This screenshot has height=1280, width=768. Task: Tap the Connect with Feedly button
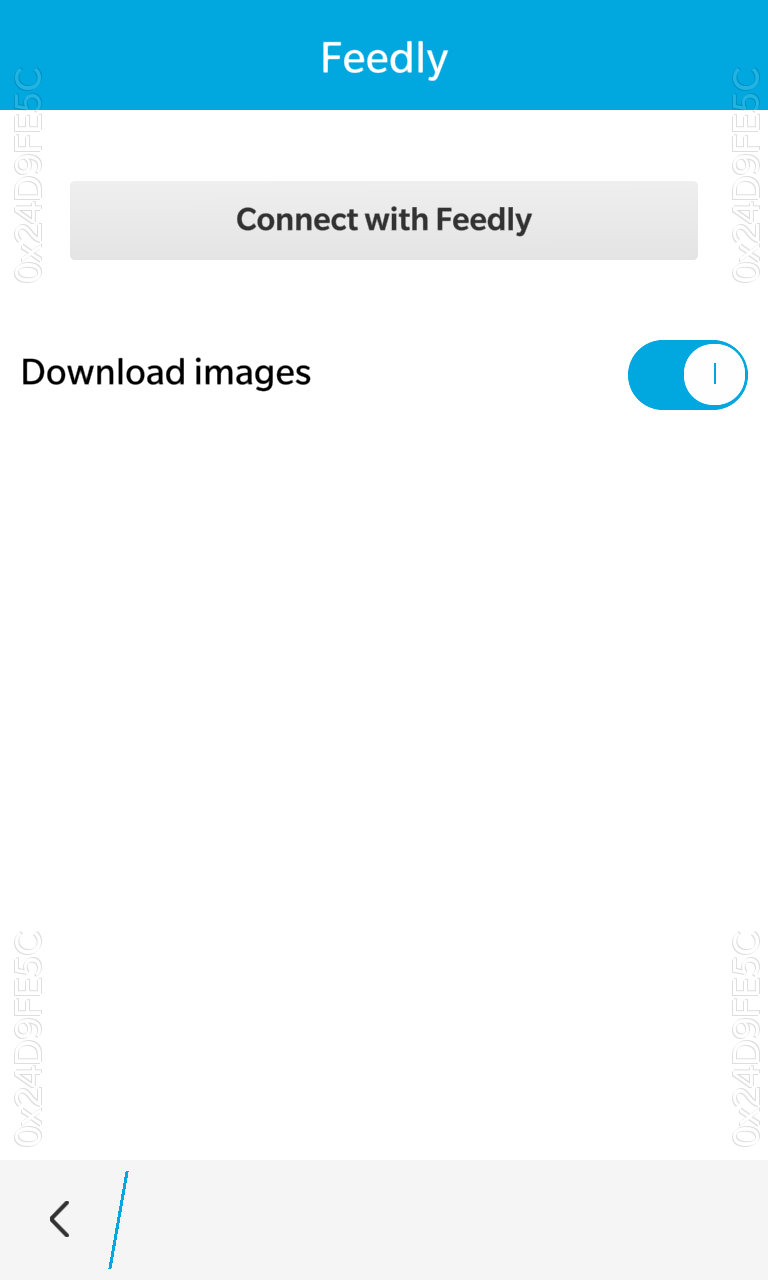[384, 220]
